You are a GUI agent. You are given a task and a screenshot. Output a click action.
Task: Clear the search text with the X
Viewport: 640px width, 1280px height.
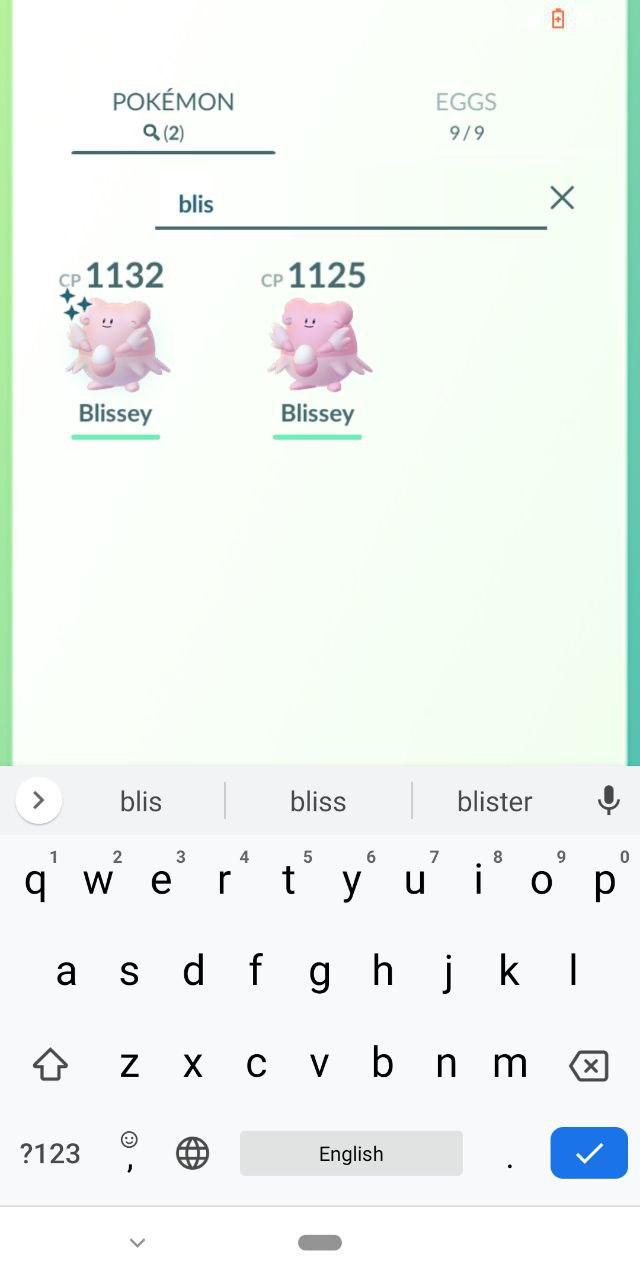pyautogui.click(x=562, y=198)
